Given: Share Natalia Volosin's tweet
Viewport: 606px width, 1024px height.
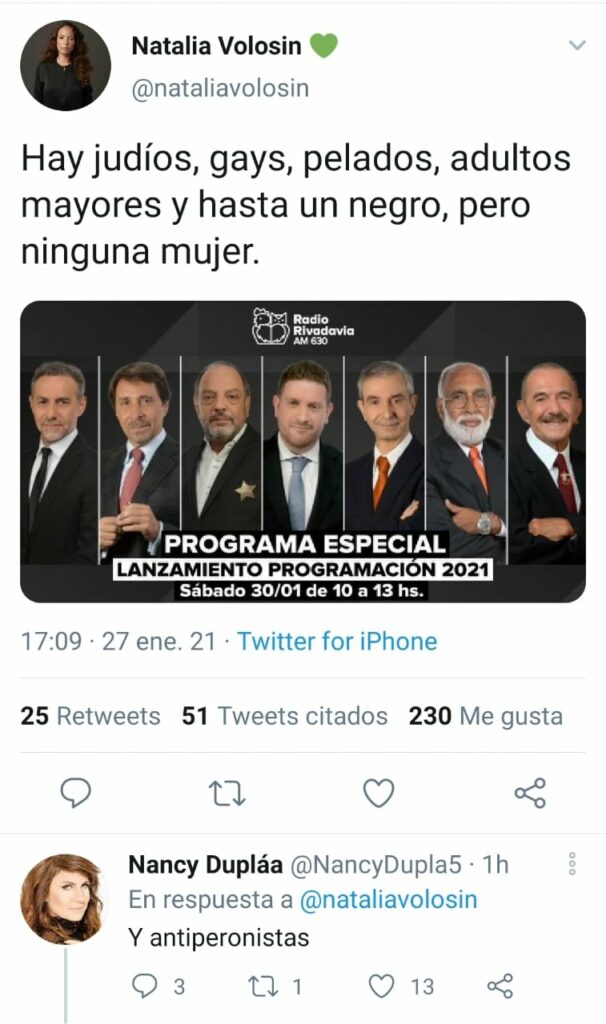Looking at the screenshot, I should 529,793.
